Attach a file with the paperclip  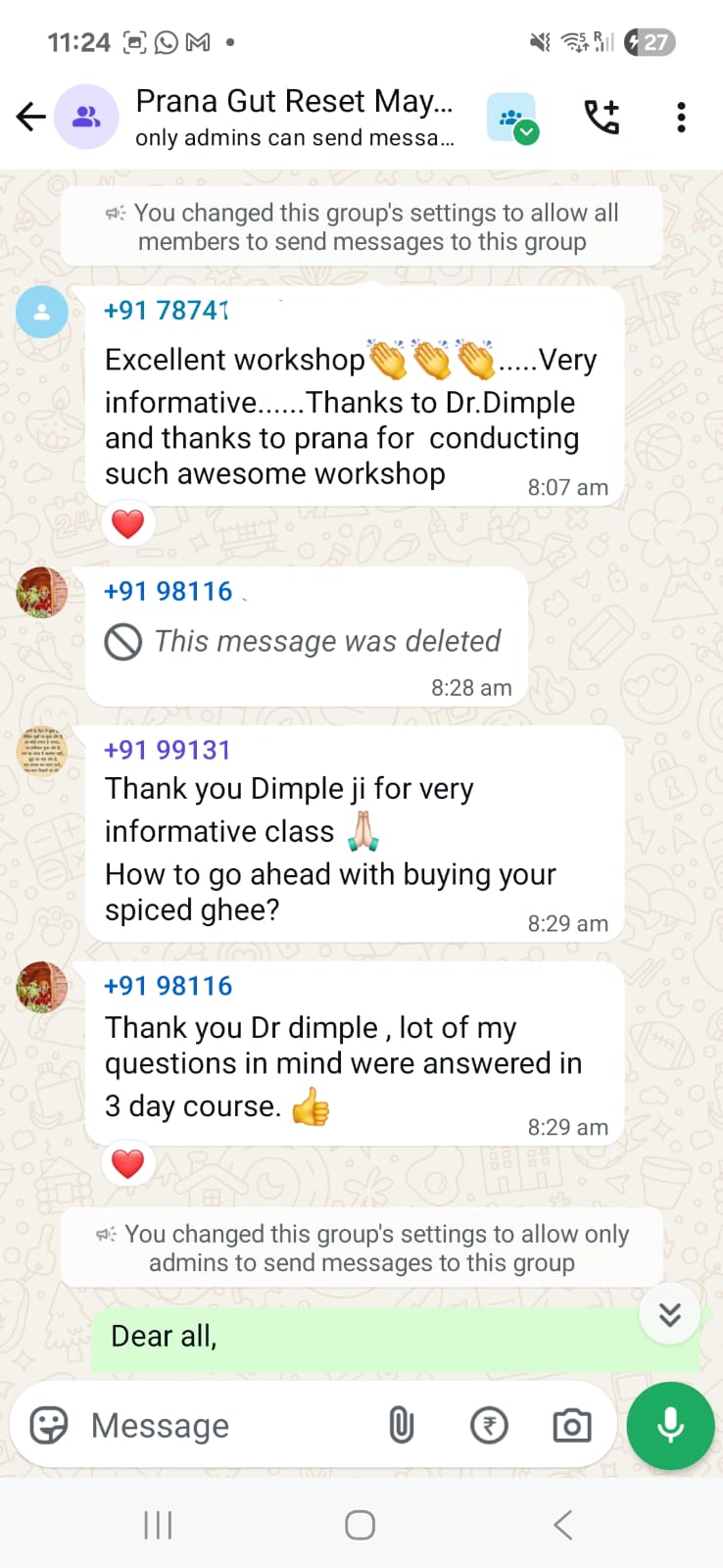(402, 1426)
